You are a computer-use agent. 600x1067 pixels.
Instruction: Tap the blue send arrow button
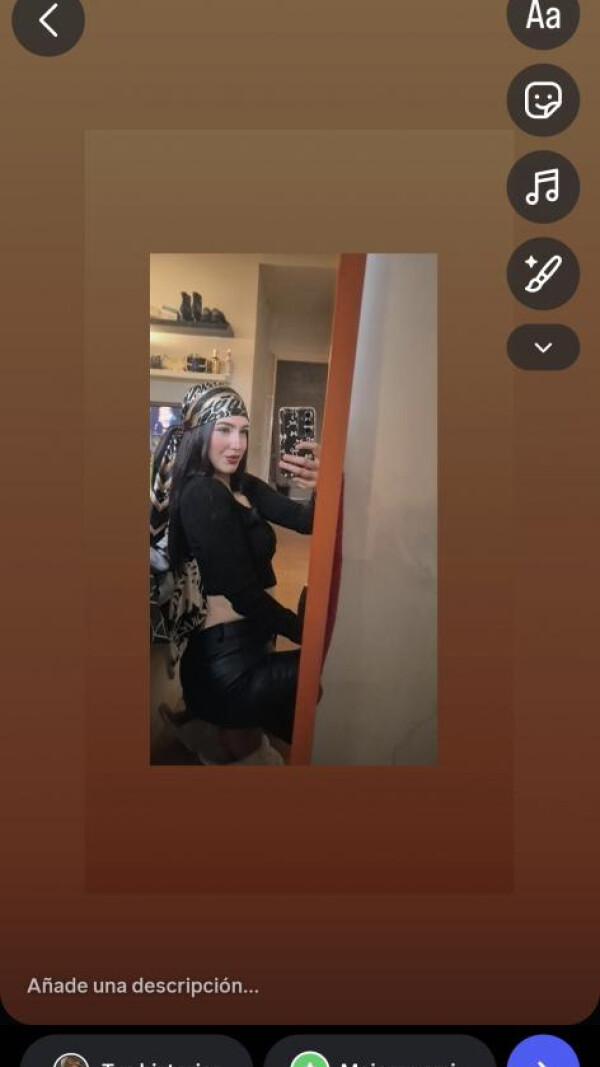click(543, 1055)
